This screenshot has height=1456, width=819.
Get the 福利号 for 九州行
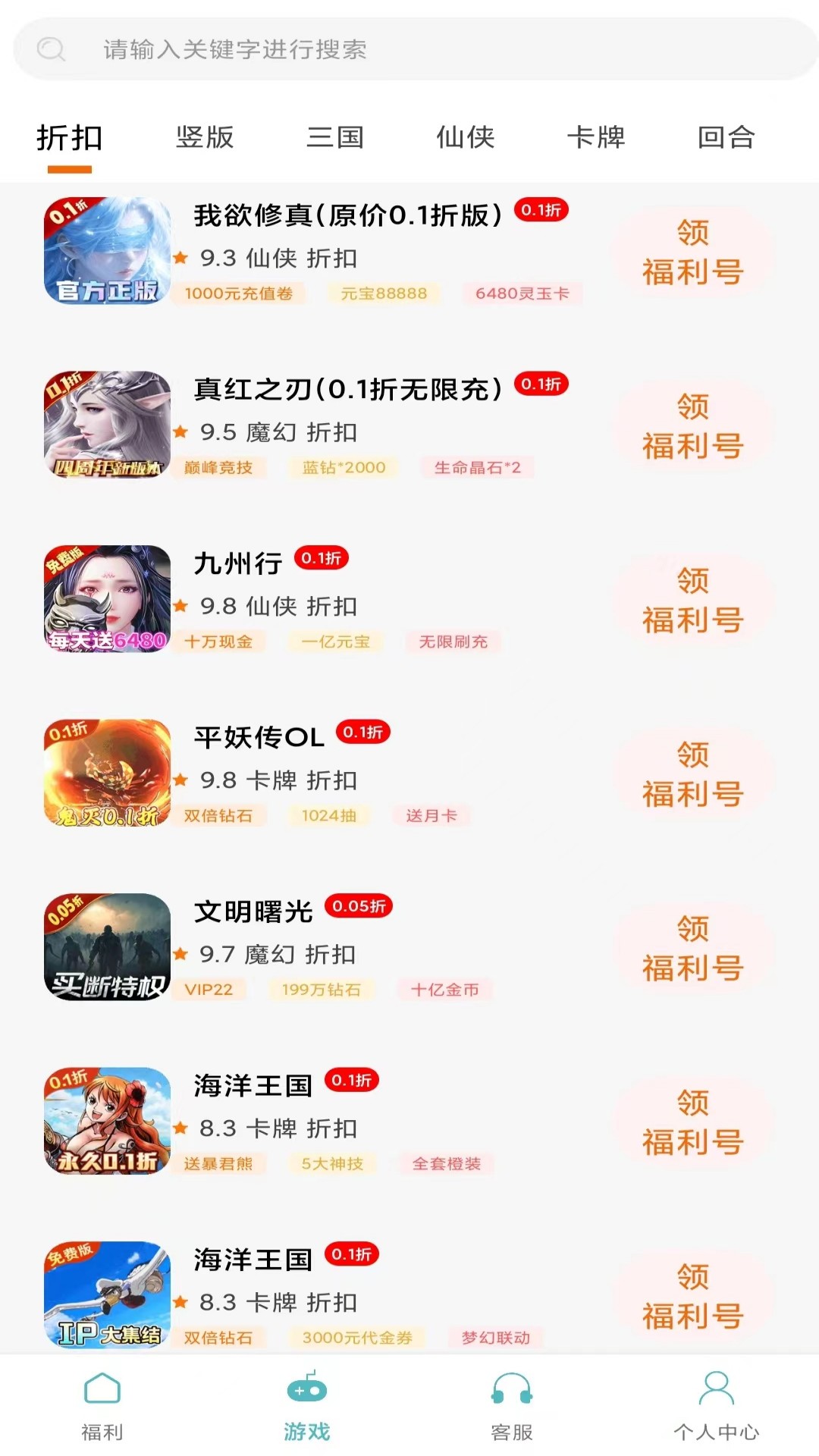pos(692,601)
